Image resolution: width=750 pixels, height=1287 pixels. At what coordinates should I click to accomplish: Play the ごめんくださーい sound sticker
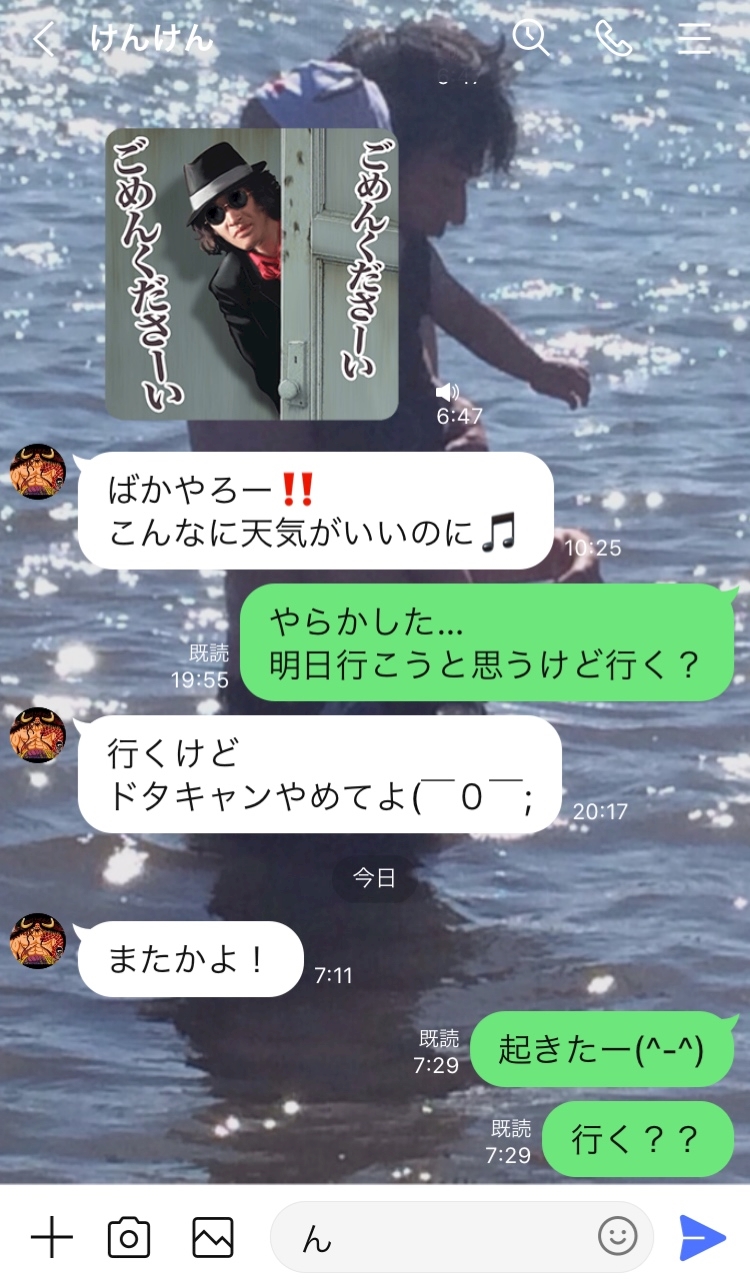click(x=252, y=274)
